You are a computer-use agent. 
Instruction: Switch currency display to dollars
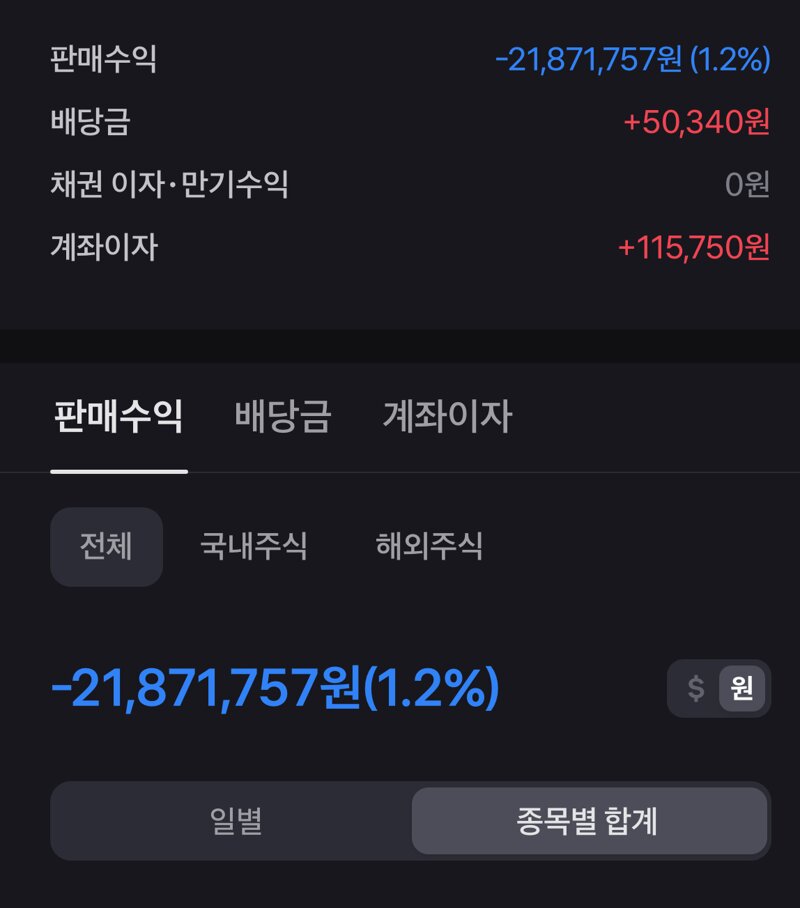pos(696,689)
